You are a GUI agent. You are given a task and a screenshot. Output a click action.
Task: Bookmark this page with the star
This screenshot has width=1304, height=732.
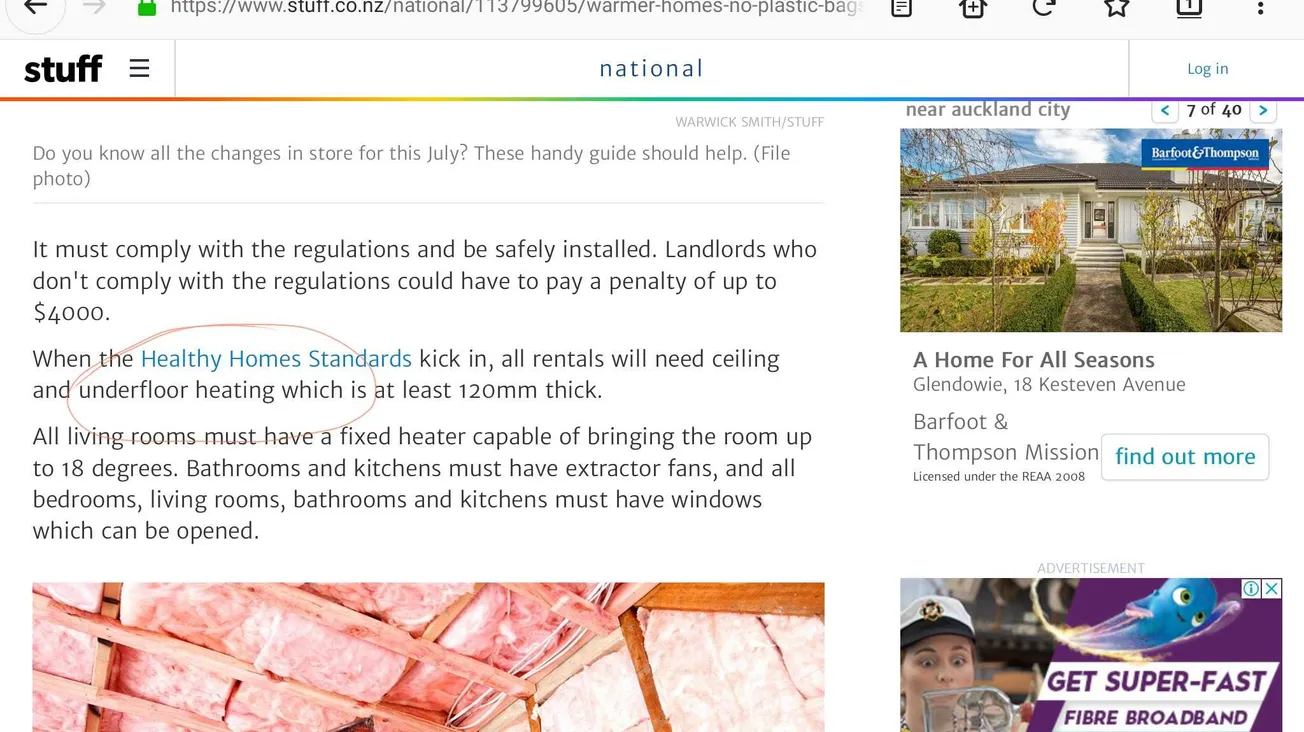(x=1116, y=8)
